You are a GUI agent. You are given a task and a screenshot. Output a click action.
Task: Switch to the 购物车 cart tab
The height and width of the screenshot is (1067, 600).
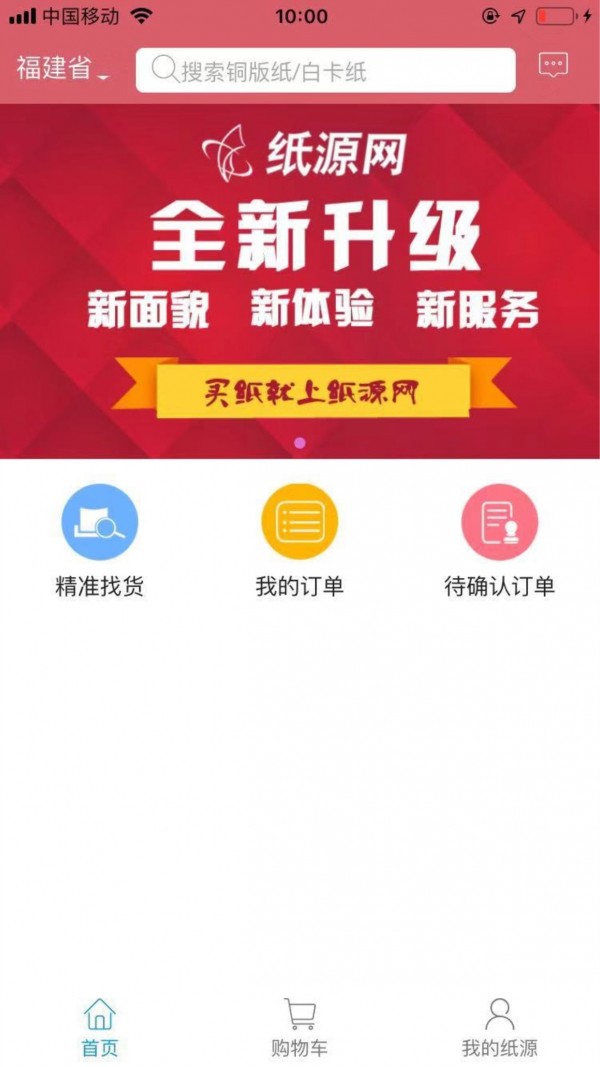[x=300, y=1027]
